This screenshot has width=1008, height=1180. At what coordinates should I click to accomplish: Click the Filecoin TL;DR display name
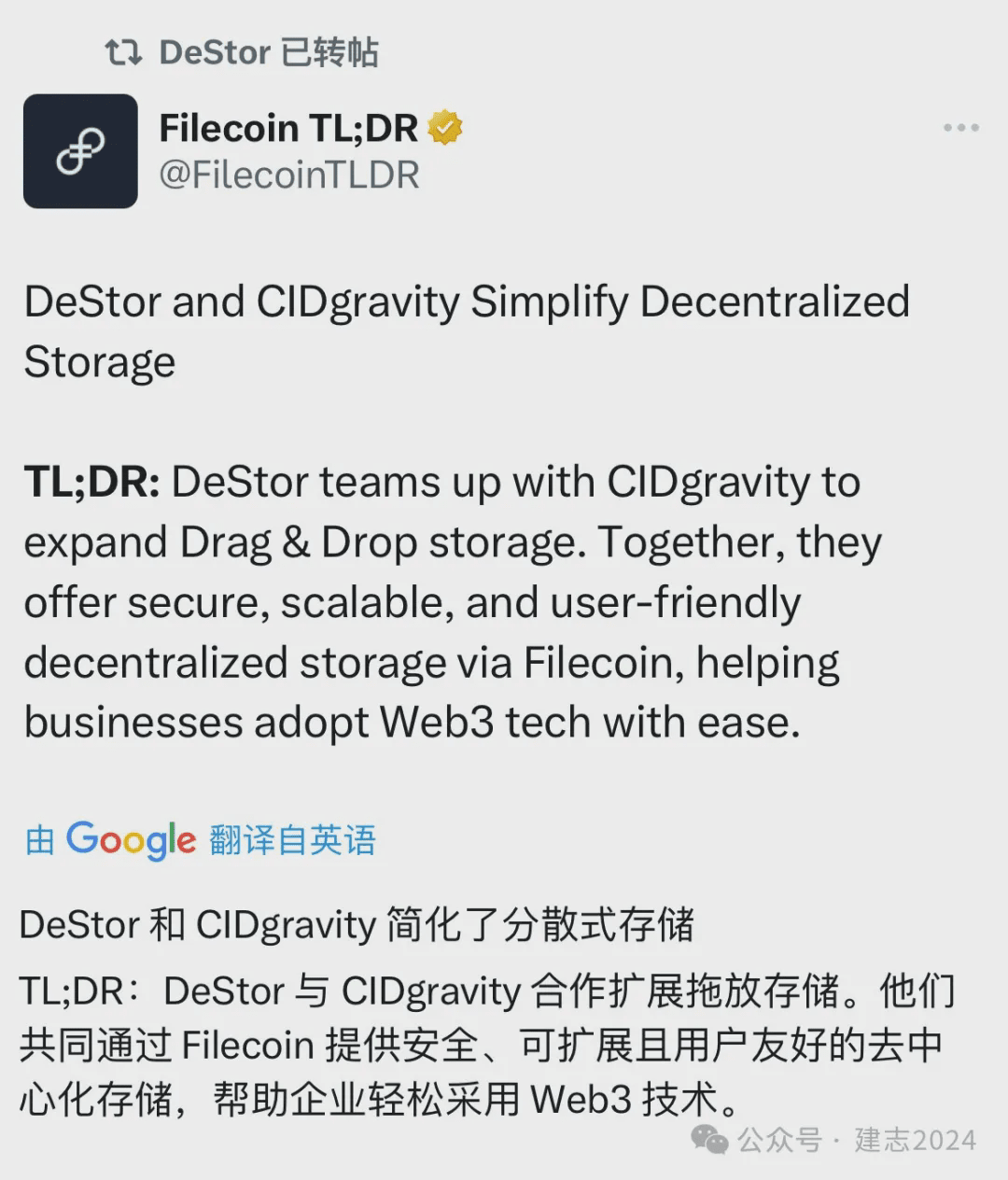pyautogui.click(x=287, y=127)
